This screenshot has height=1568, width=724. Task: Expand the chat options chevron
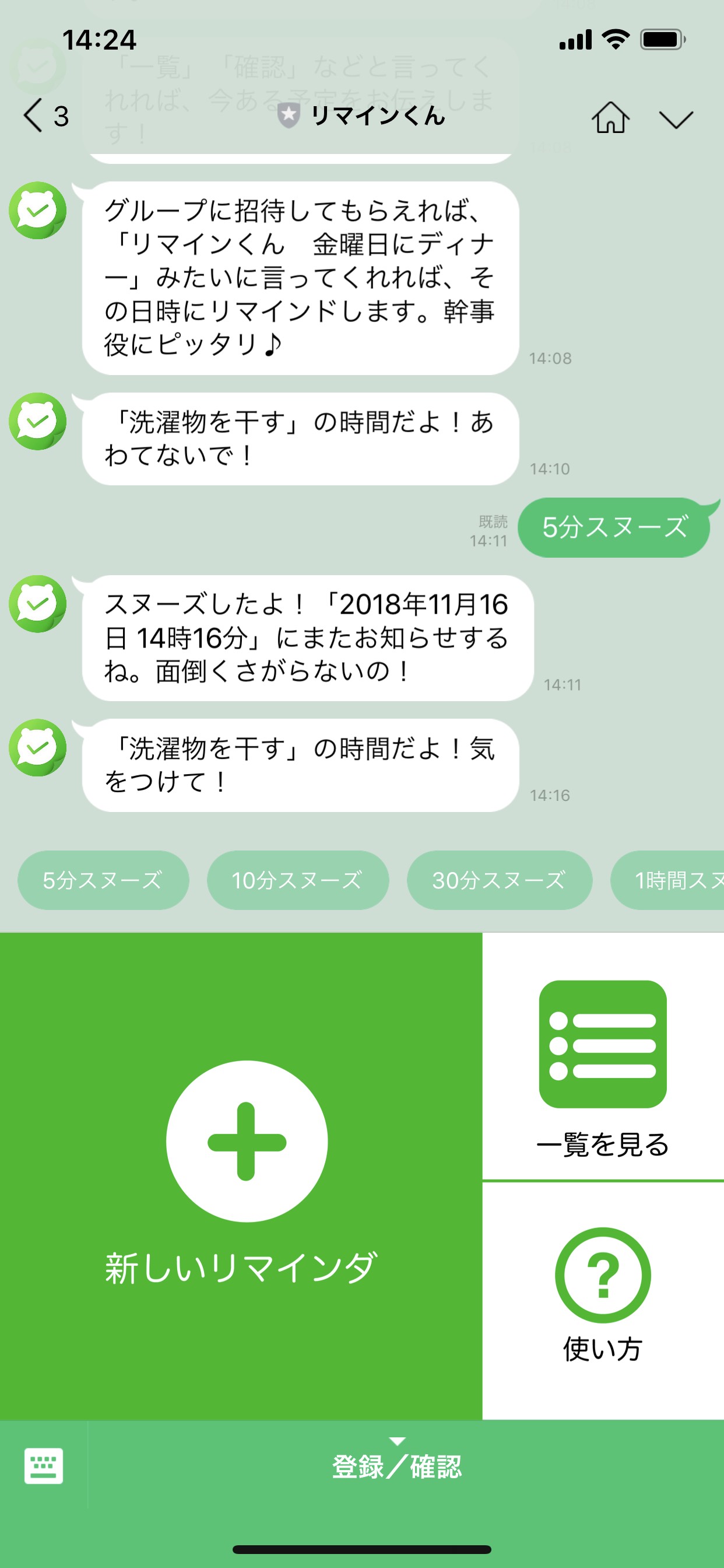(676, 120)
